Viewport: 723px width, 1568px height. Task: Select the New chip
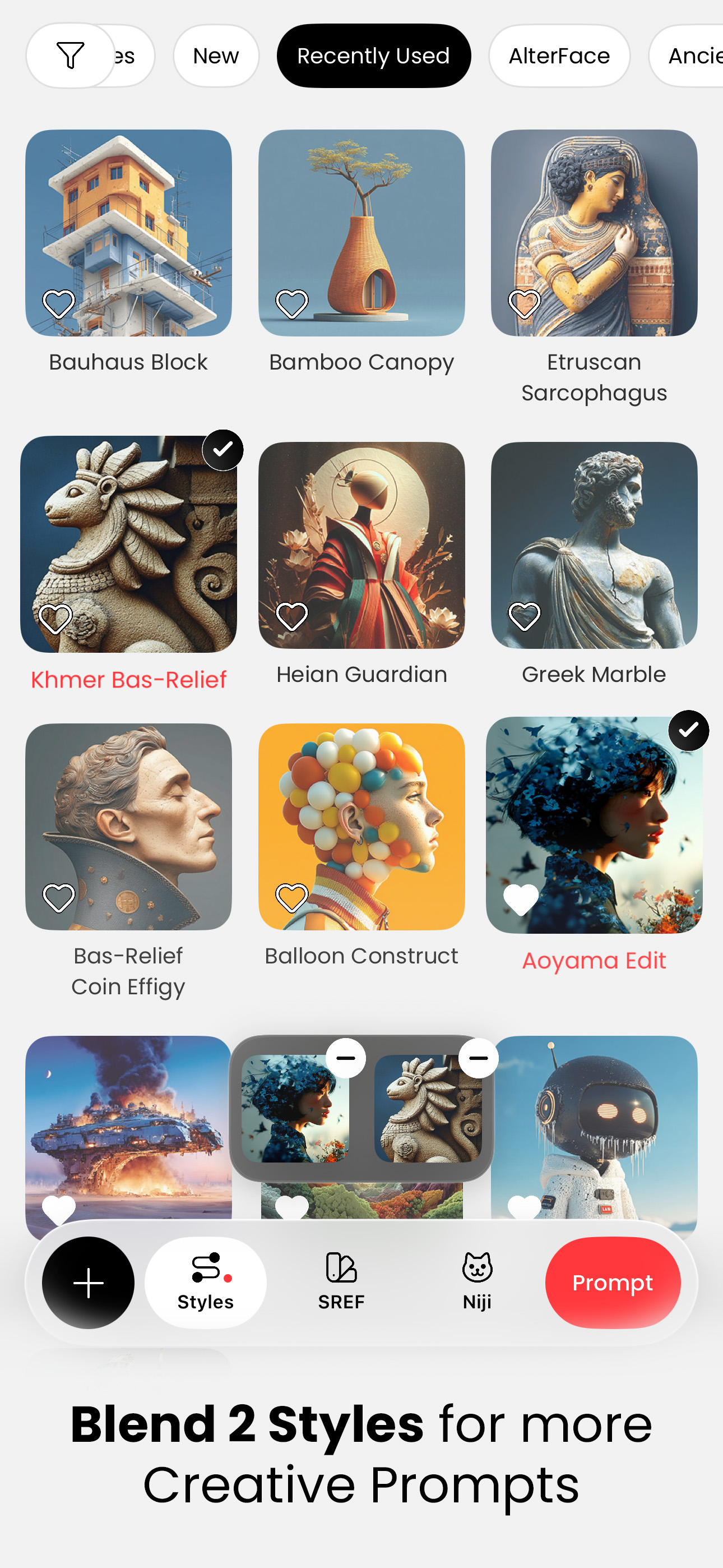click(x=216, y=56)
